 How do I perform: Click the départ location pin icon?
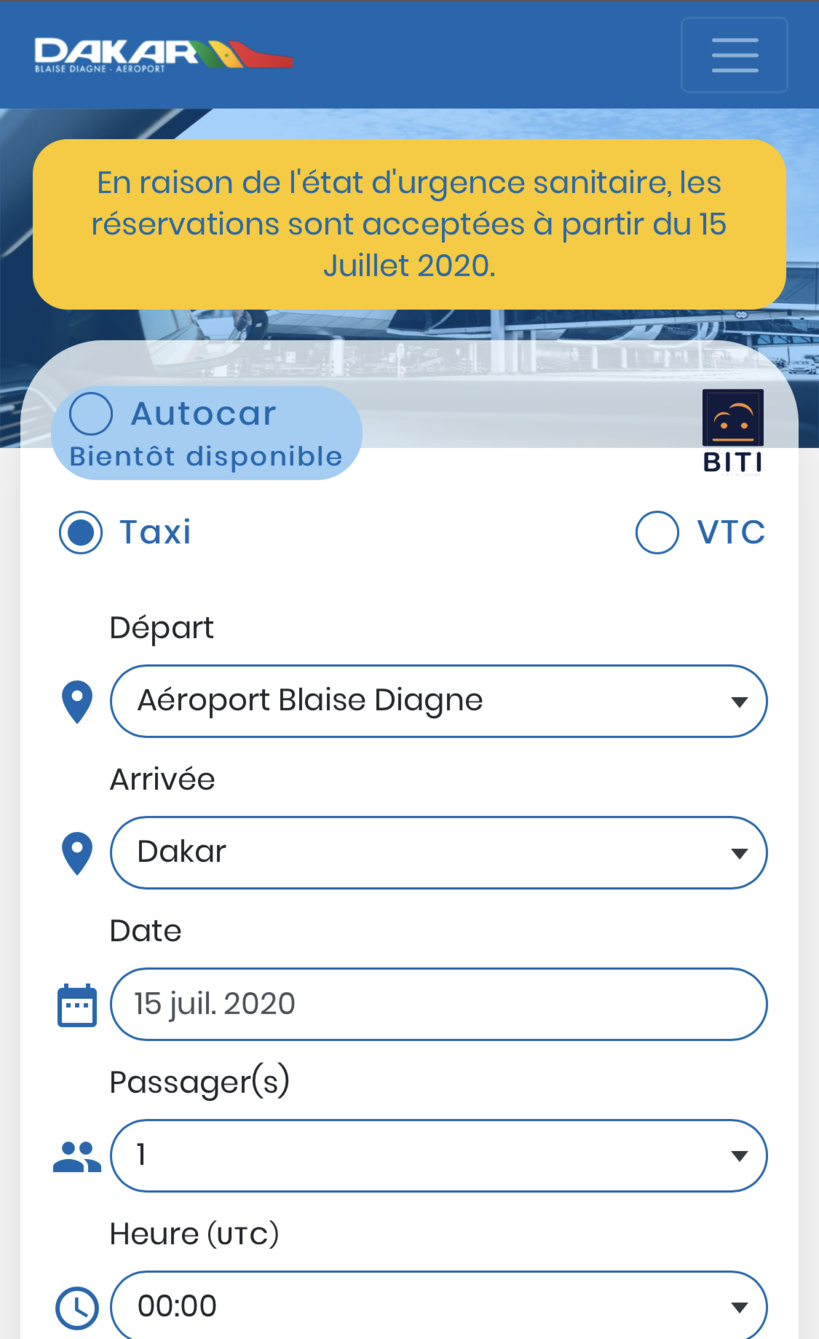76,700
